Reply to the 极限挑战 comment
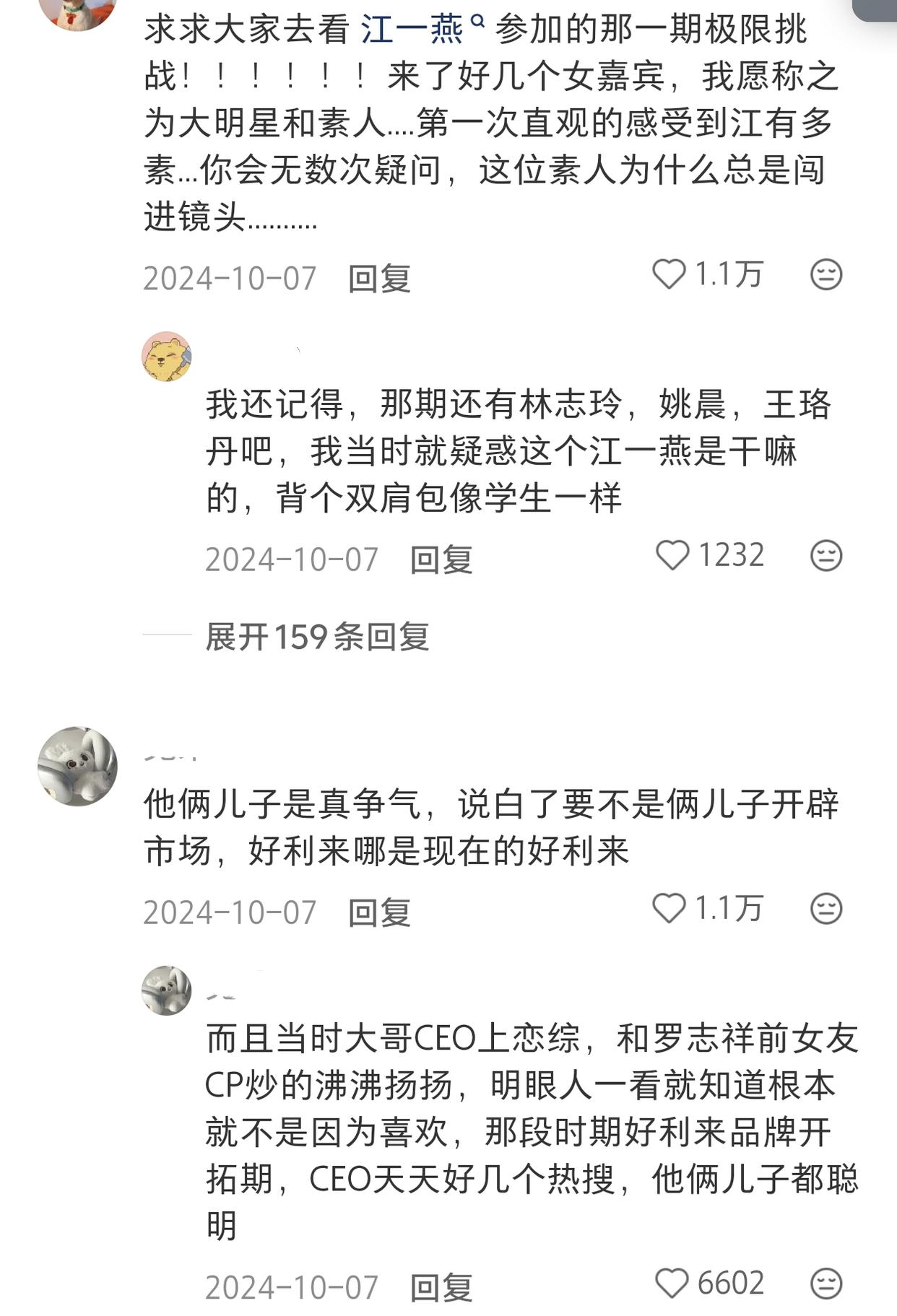This screenshot has height=1316, width=897. (379, 279)
